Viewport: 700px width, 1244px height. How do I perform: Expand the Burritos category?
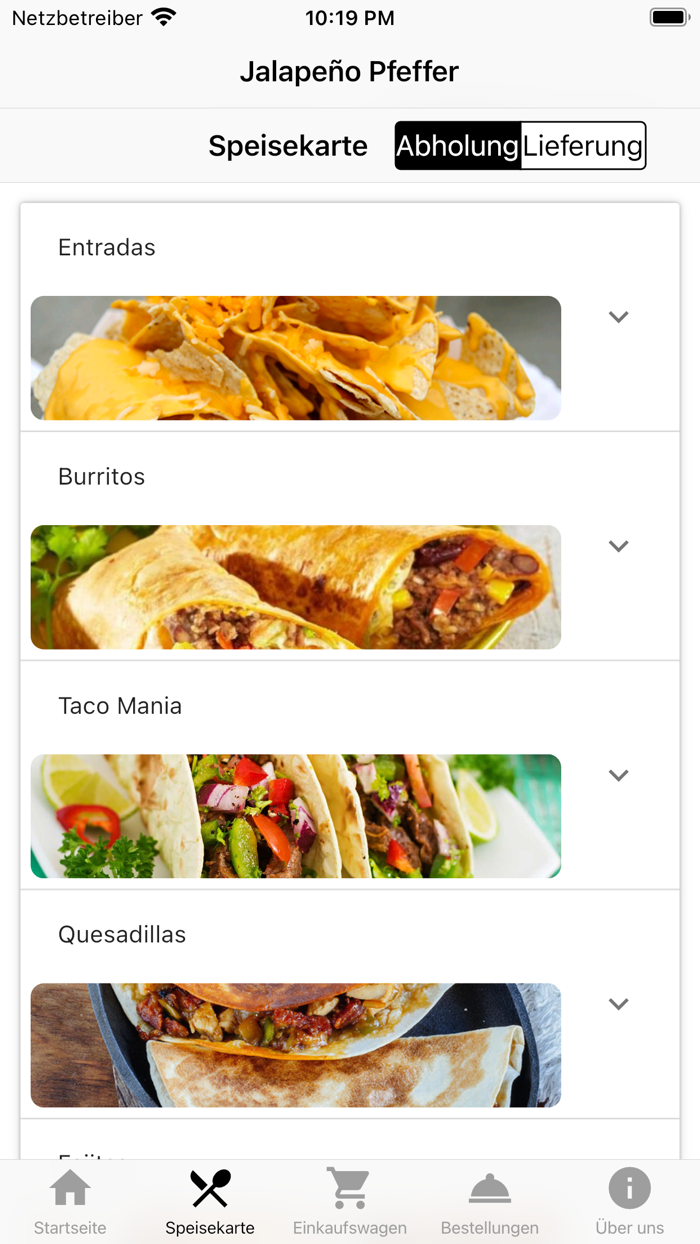[x=618, y=546]
